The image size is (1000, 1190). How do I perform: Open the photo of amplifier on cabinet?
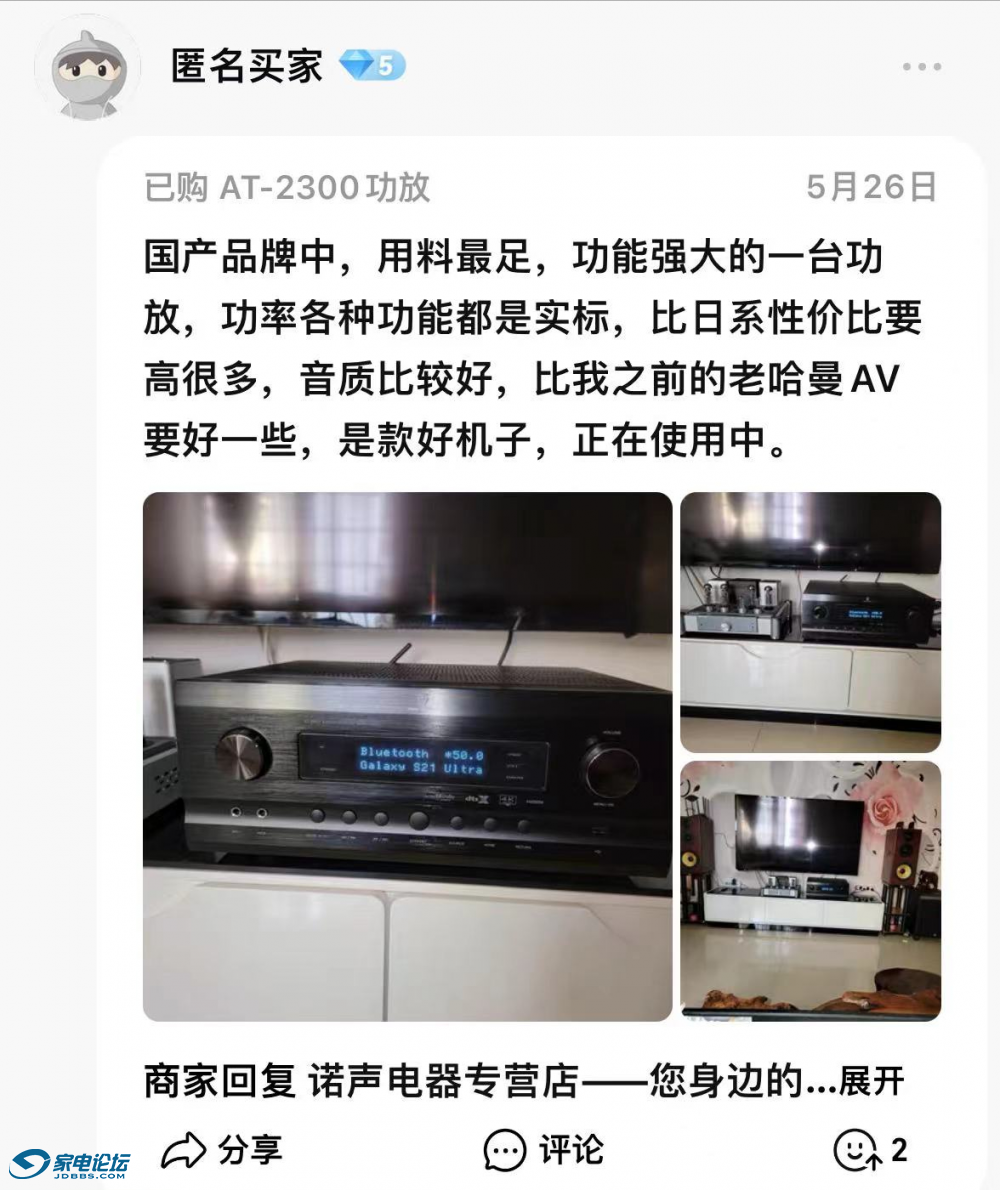[810, 621]
